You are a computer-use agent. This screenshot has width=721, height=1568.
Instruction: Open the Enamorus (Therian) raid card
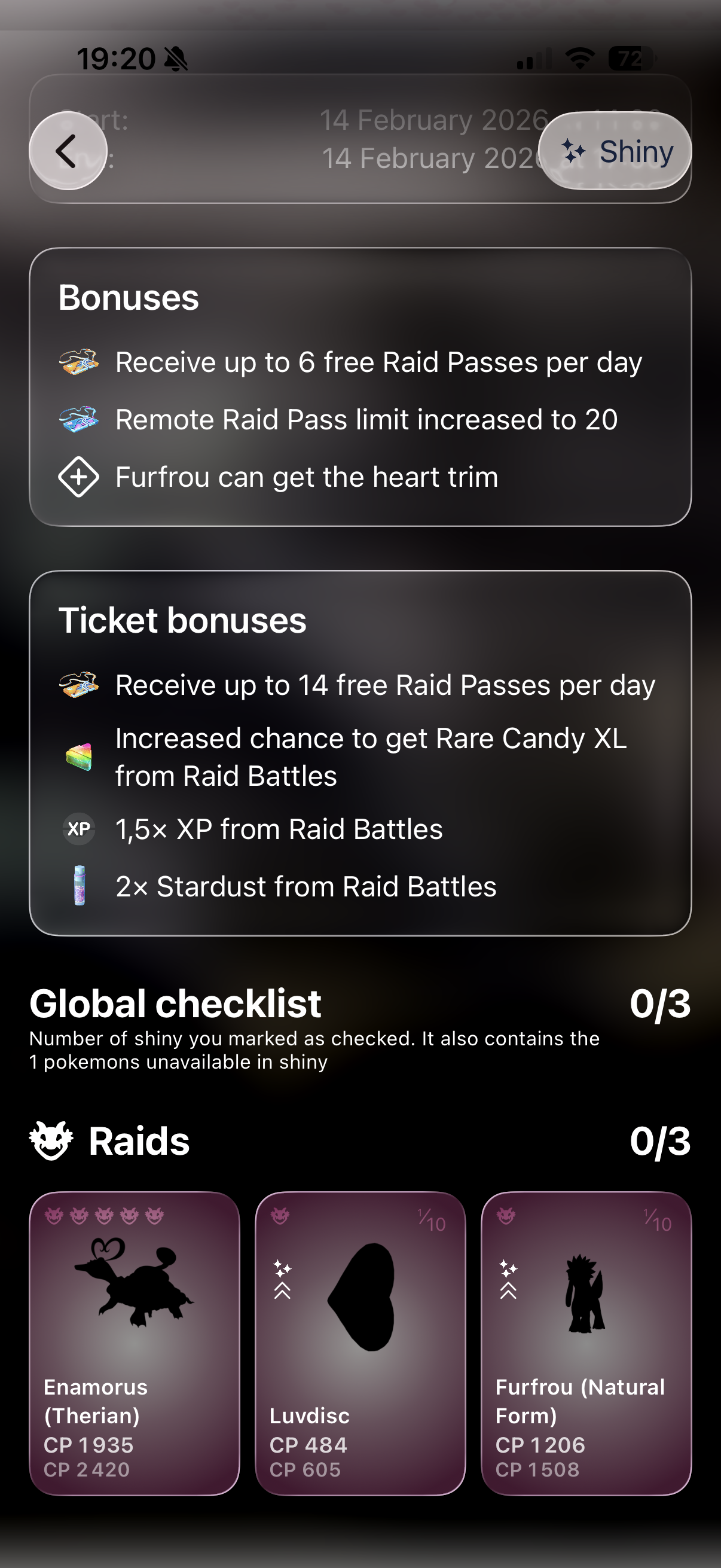pyautogui.click(x=135, y=1342)
